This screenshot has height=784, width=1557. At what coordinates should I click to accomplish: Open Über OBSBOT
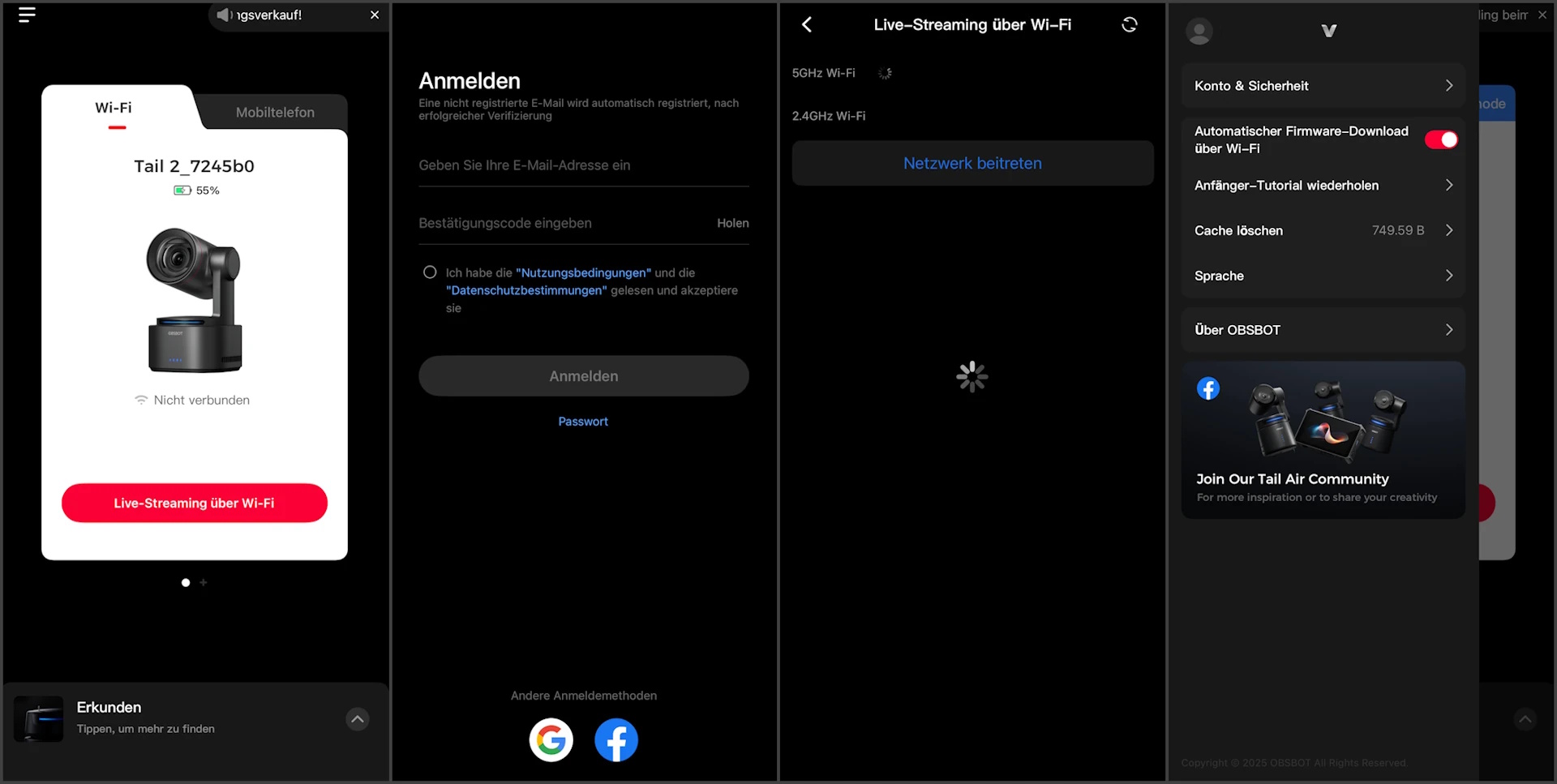point(1323,330)
